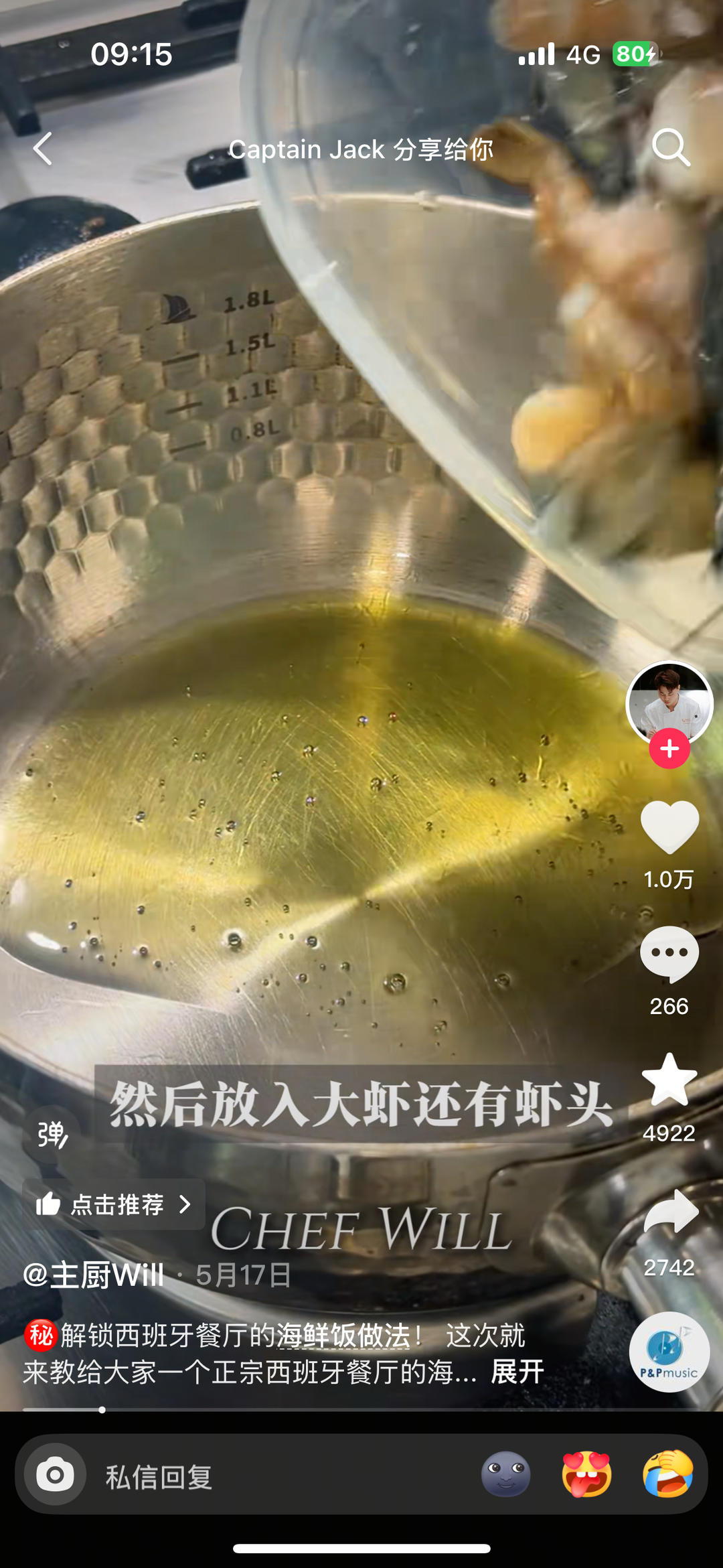Open the 海鲜饭做法 keyword link
723x1568 pixels.
point(343,1336)
